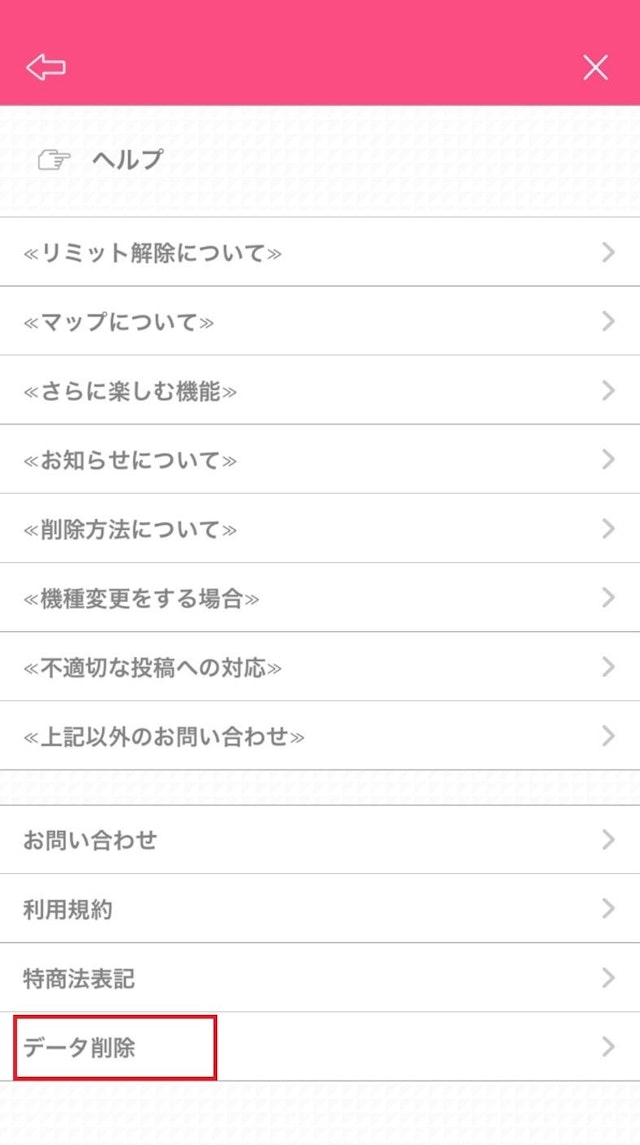This screenshot has width=640, height=1145.
Task: Open ≪削除方法について≫ help topic
Action: (x=320, y=528)
